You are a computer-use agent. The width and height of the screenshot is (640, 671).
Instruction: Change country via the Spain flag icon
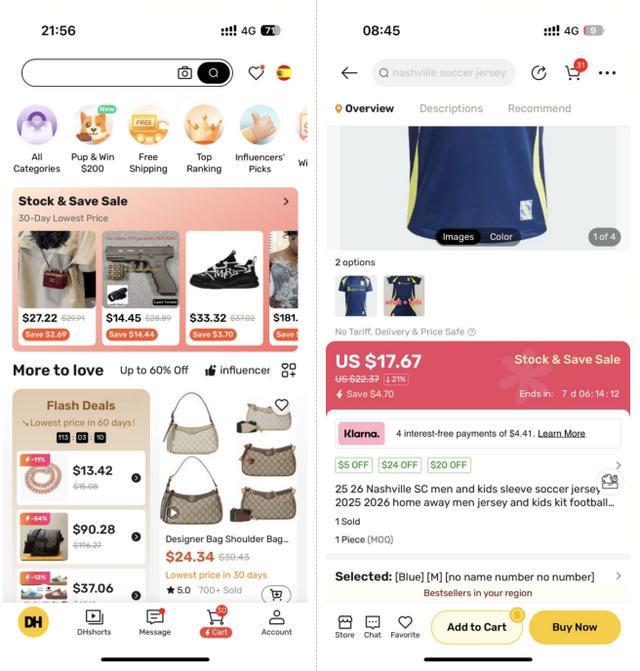point(284,73)
